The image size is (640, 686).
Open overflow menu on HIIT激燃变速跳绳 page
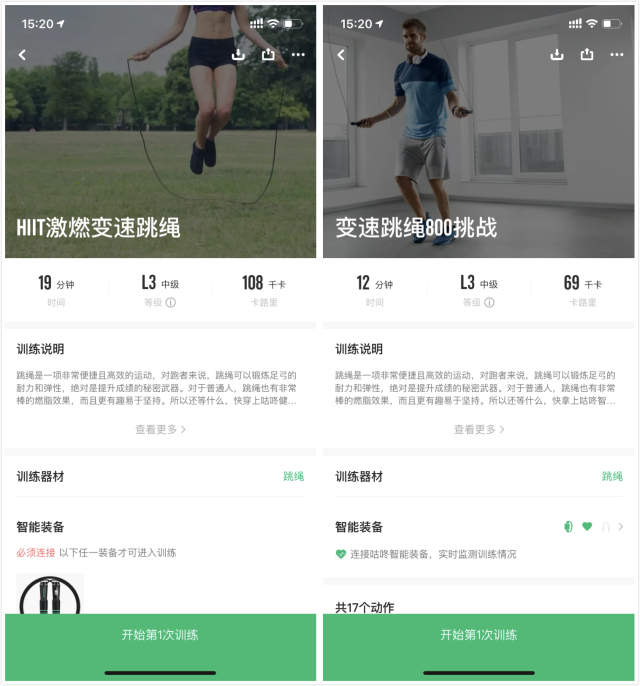click(298, 55)
